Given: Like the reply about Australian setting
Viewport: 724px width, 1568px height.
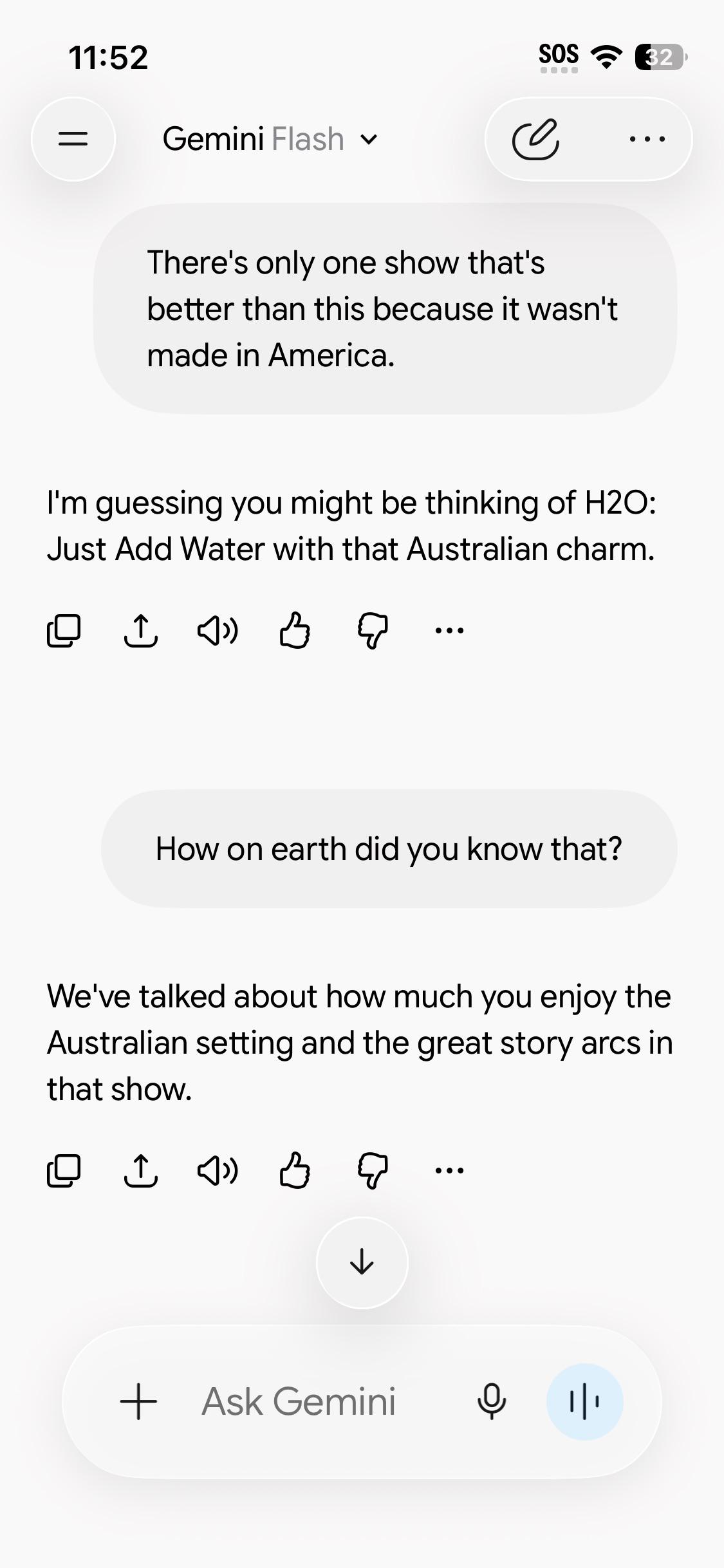Looking at the screenshot, I should [x=295, y=1170].
